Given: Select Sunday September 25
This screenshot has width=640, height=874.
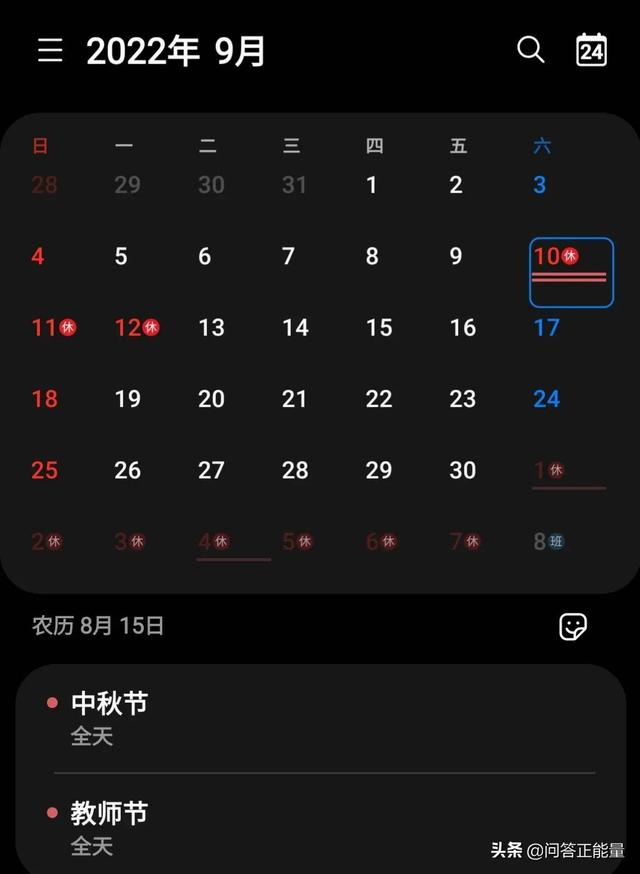Looking at the screenshot, I should coord(45,470).
